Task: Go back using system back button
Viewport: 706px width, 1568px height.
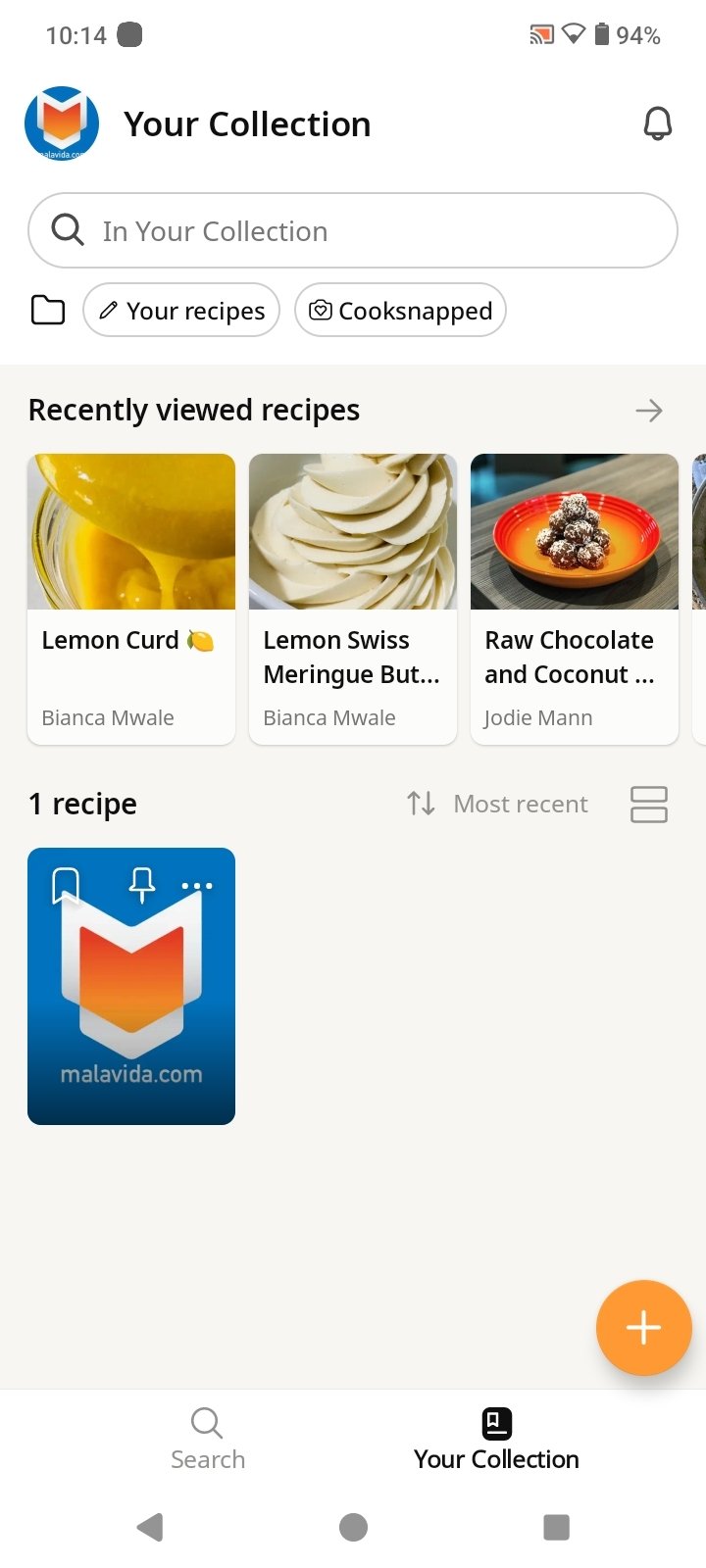Action: click(150, 1527)
